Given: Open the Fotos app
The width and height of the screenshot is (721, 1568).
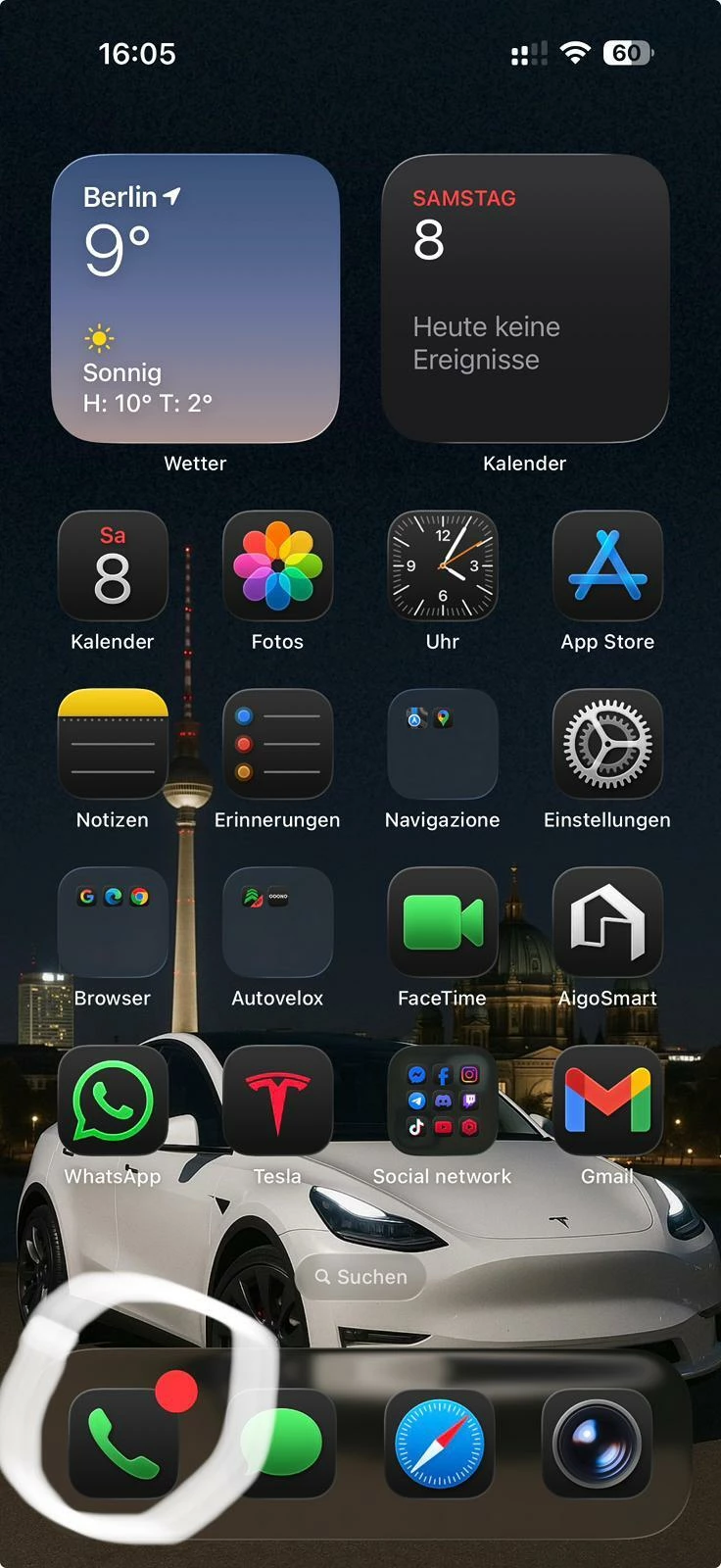Looking at the screenshot, I should tap(277, 565).
